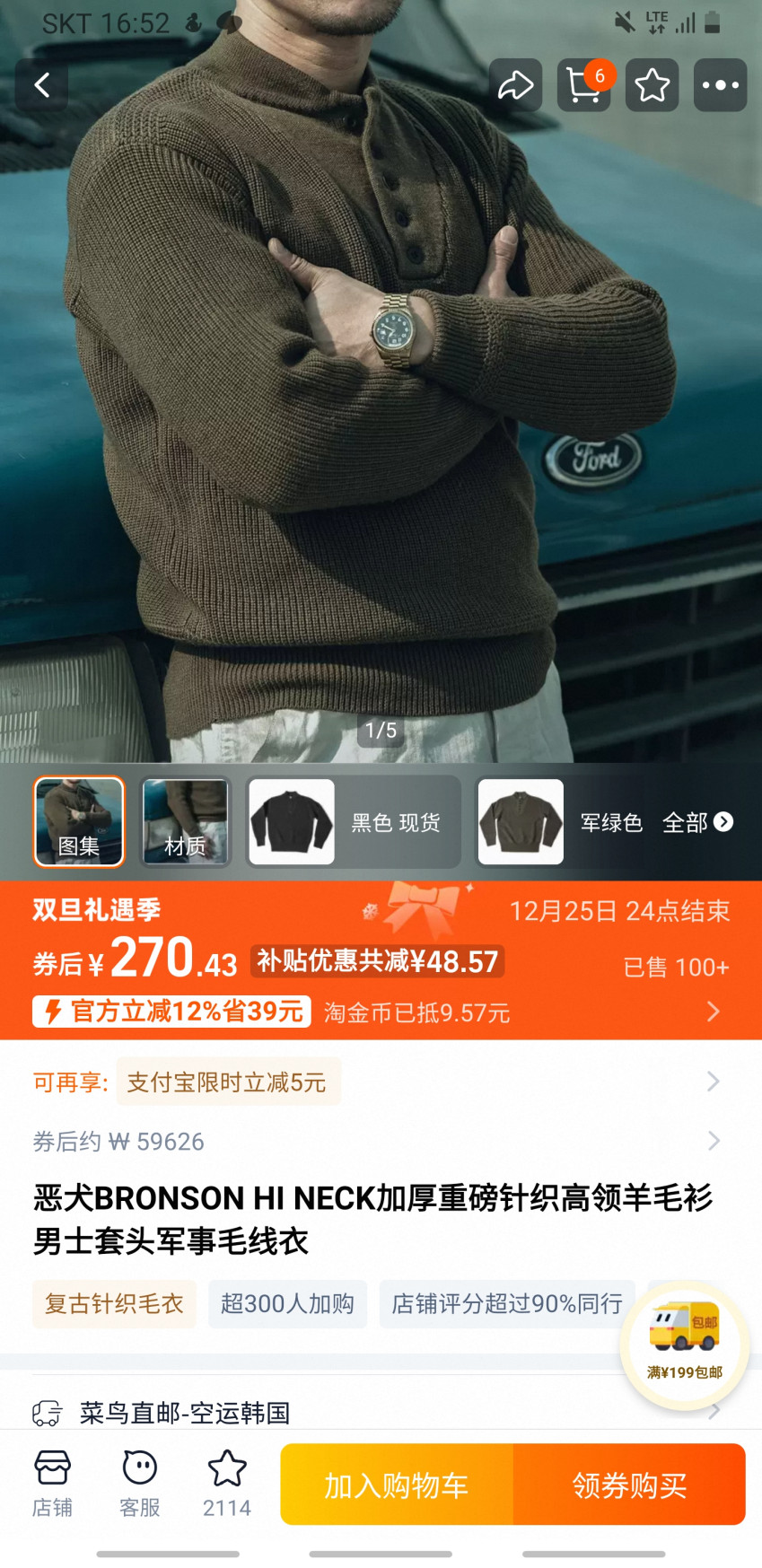Contact 客服 customer service
Viewport: 762px width, 1568px height.
[139, 1484]
